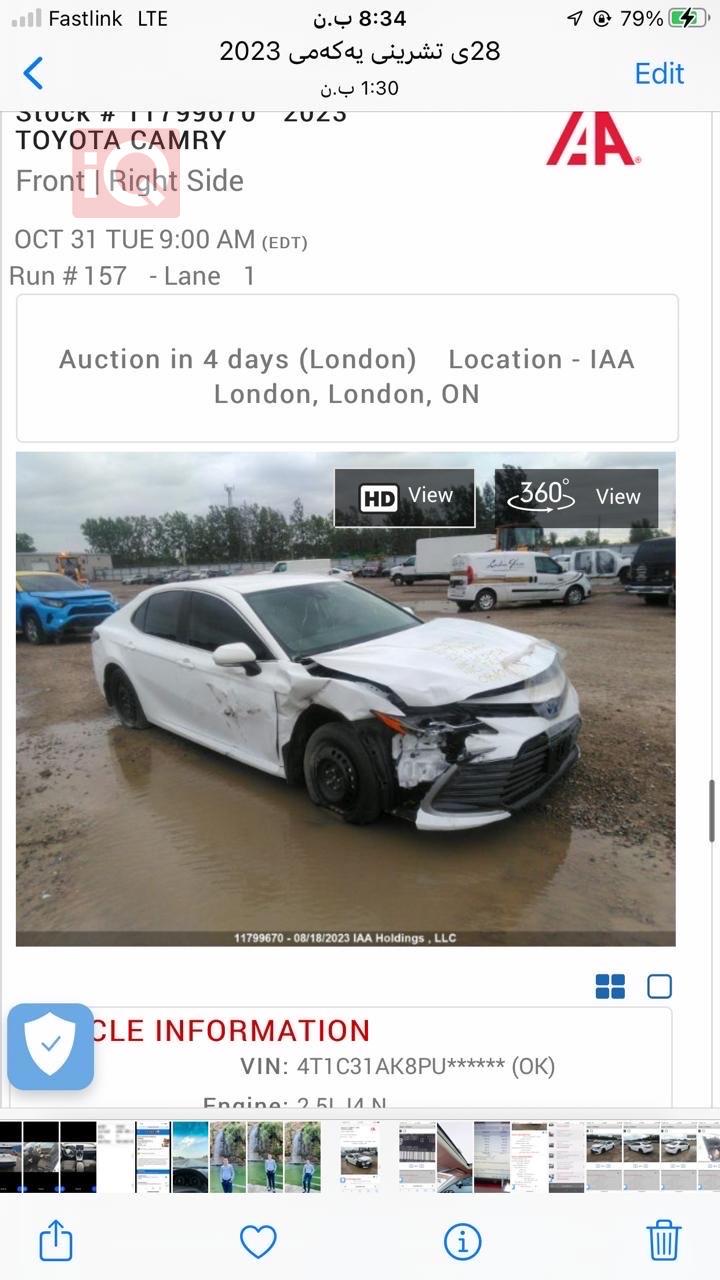Show photo info details
Image resolution: width=720 pixels, height=1280 pixels.
[462, 1241]
